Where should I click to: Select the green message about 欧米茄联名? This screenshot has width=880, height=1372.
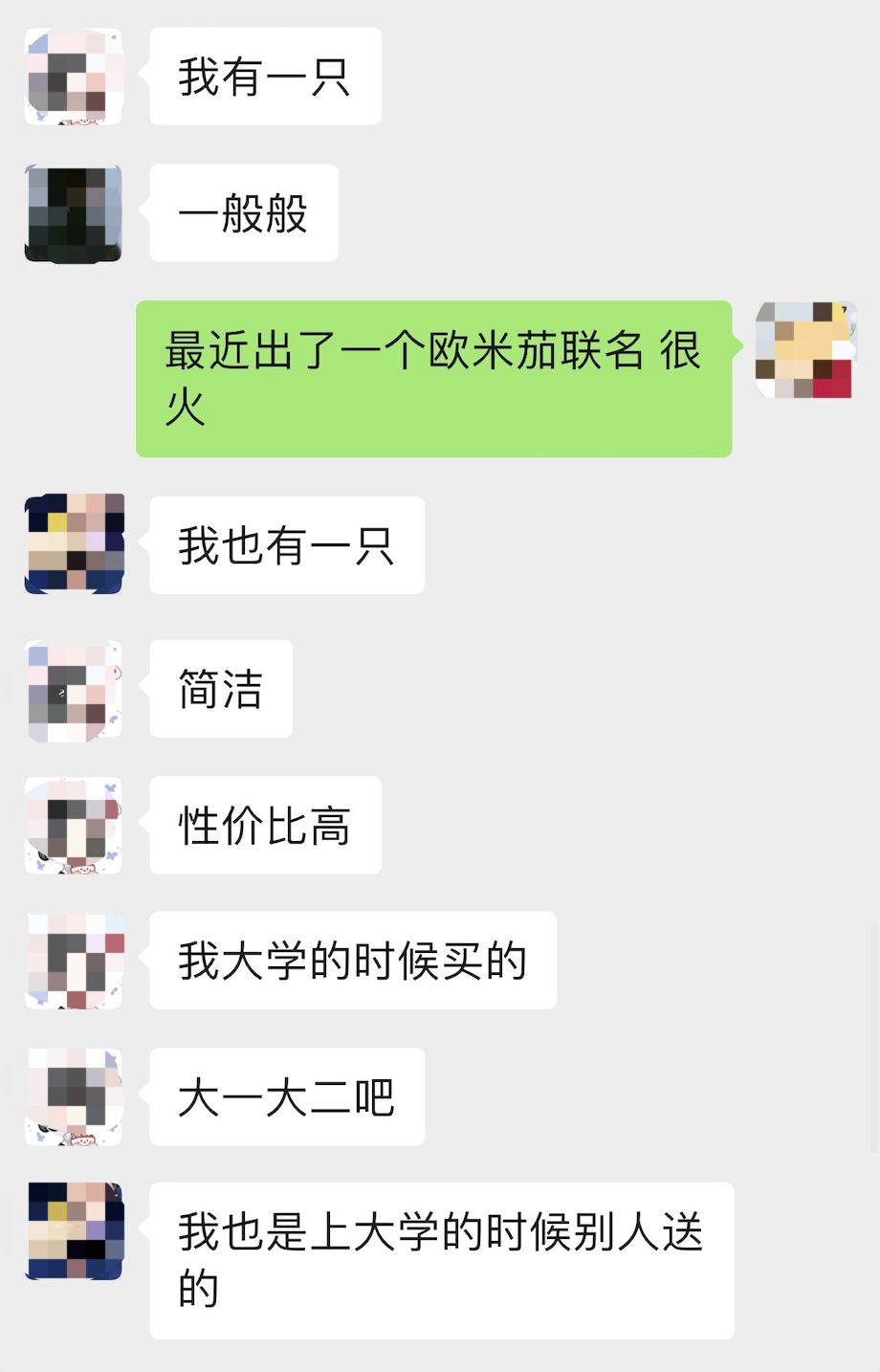433,378
